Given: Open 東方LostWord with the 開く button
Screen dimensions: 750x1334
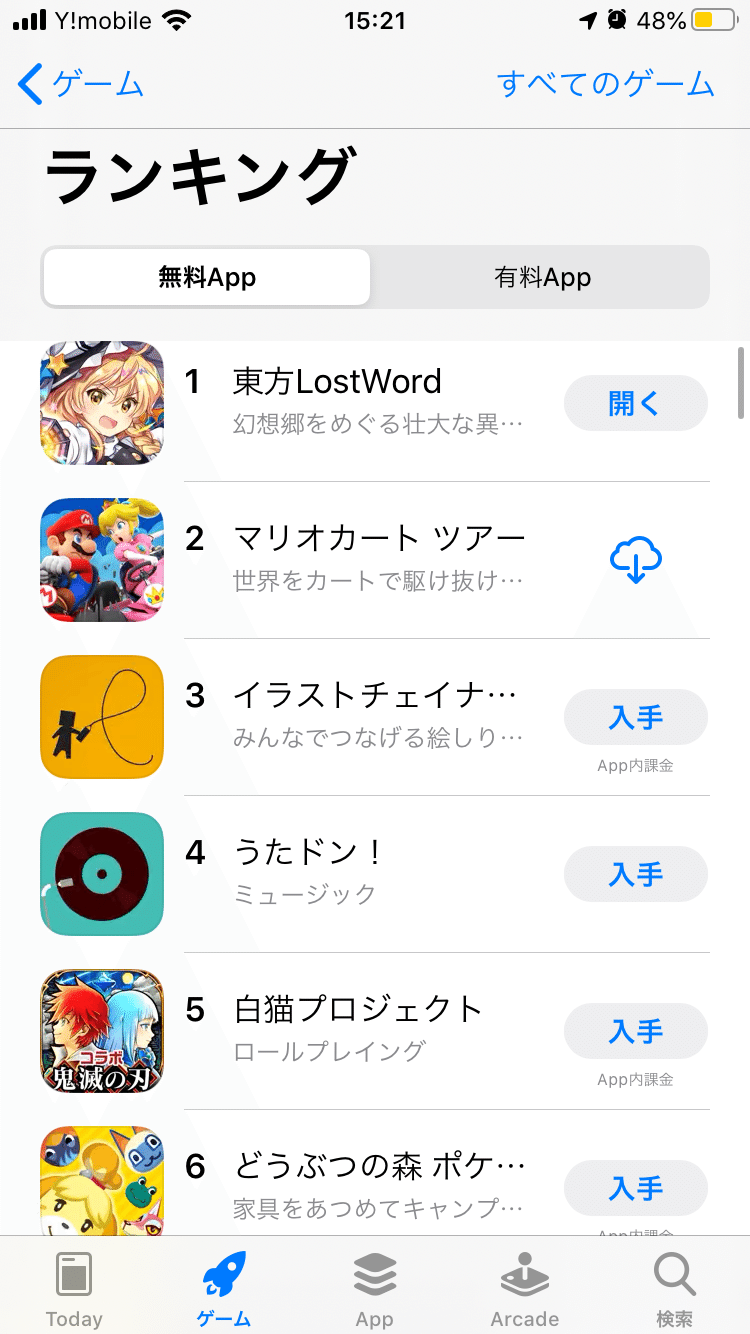Looking at the screenshot, I should point(635,403).
